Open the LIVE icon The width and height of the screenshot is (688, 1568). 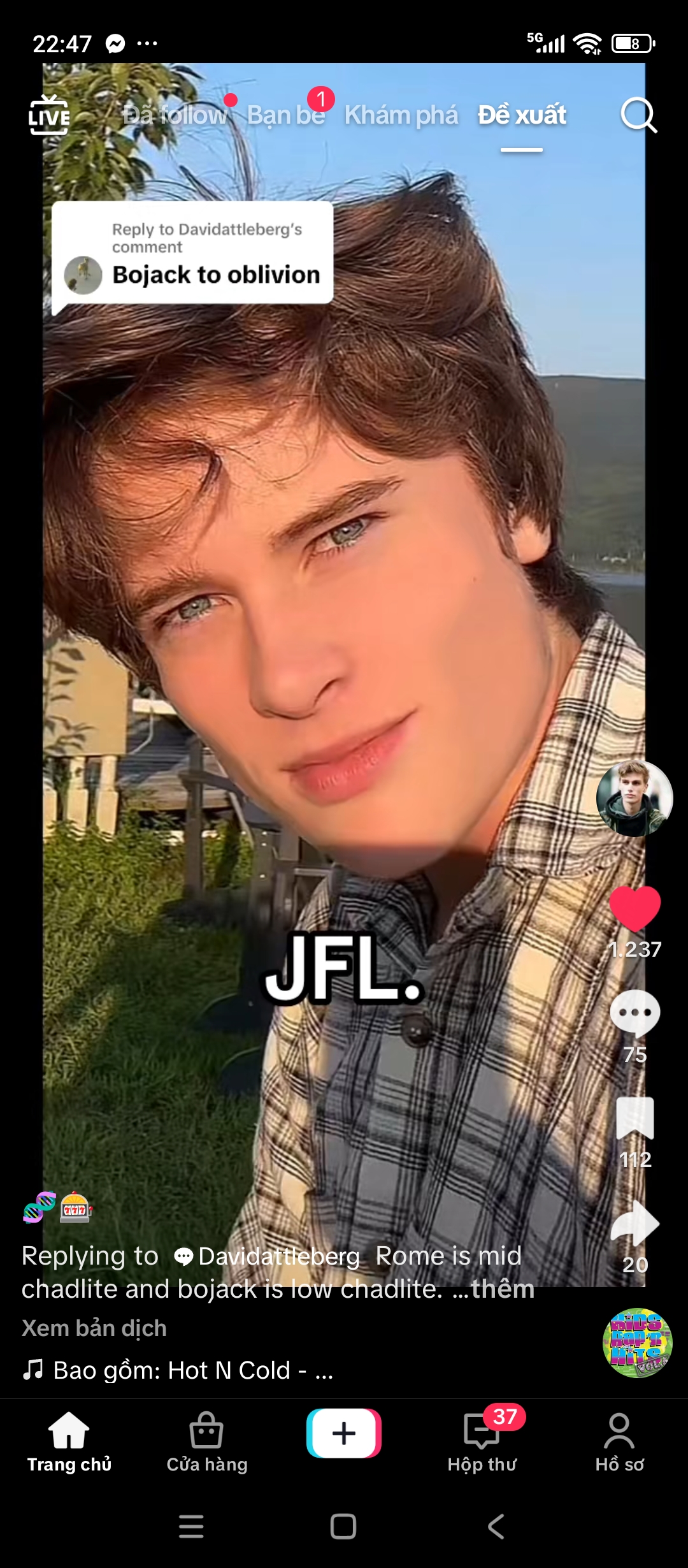coord(49,115)
